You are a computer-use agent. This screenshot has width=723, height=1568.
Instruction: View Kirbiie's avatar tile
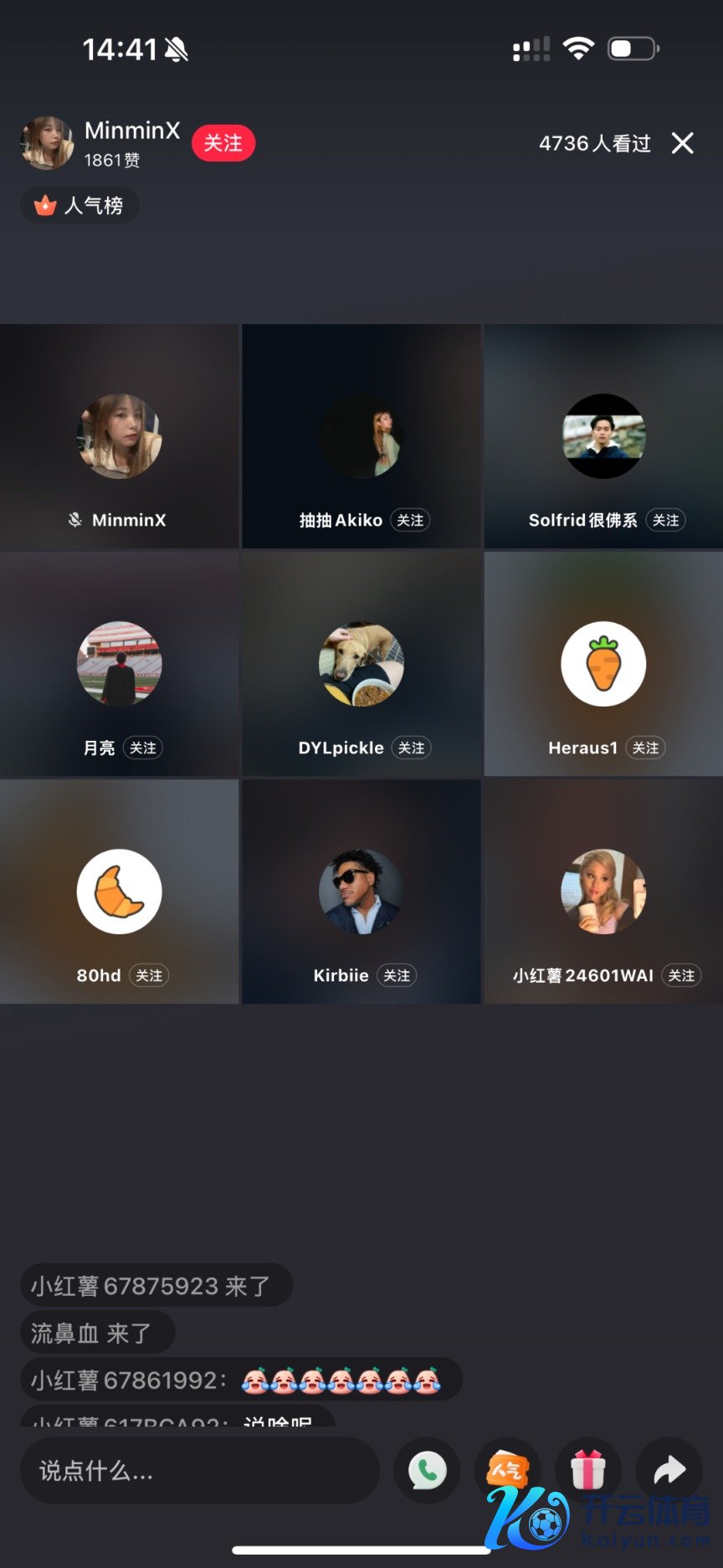(361, 892)
